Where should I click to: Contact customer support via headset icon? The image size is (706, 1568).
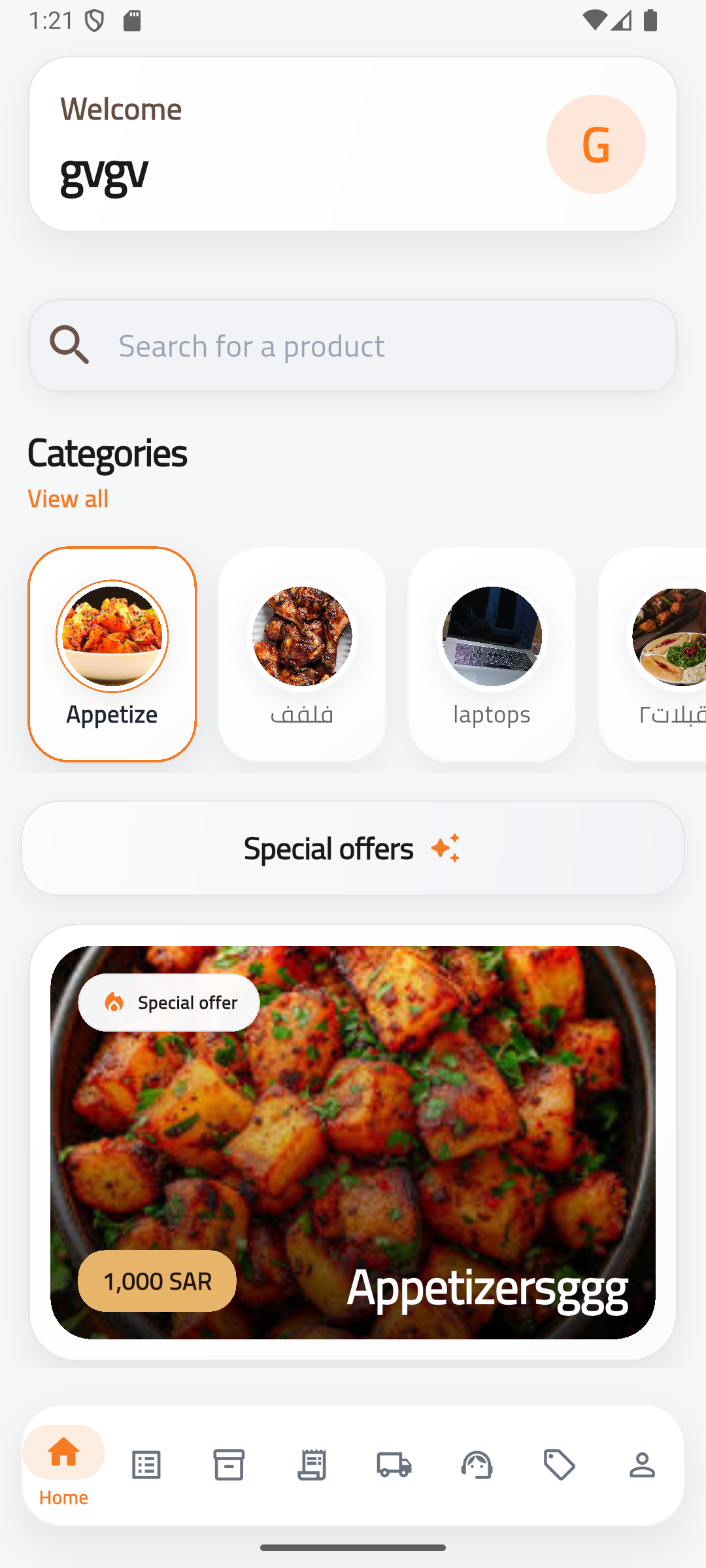pos(477,1463)
